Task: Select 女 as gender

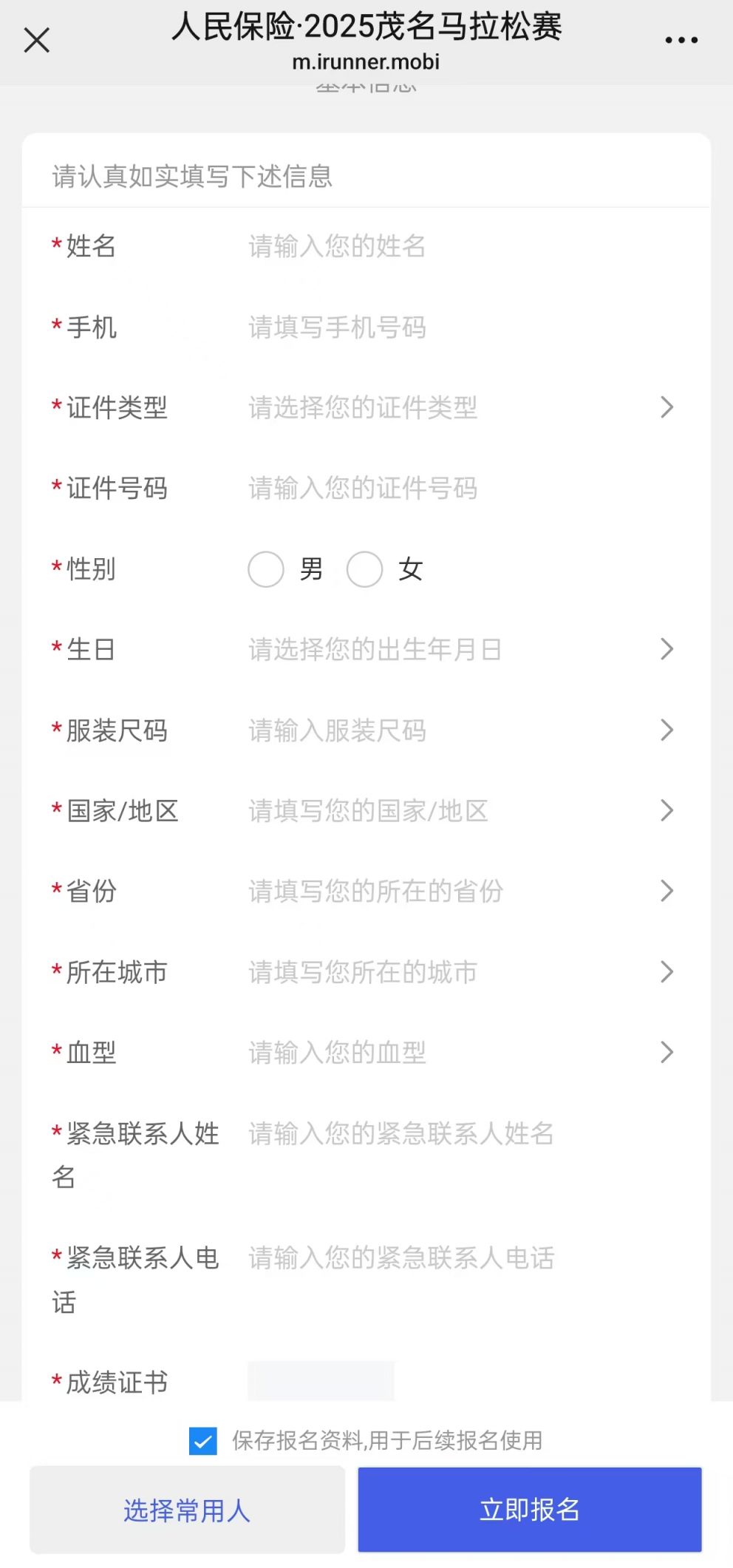Action: point(365,569)
